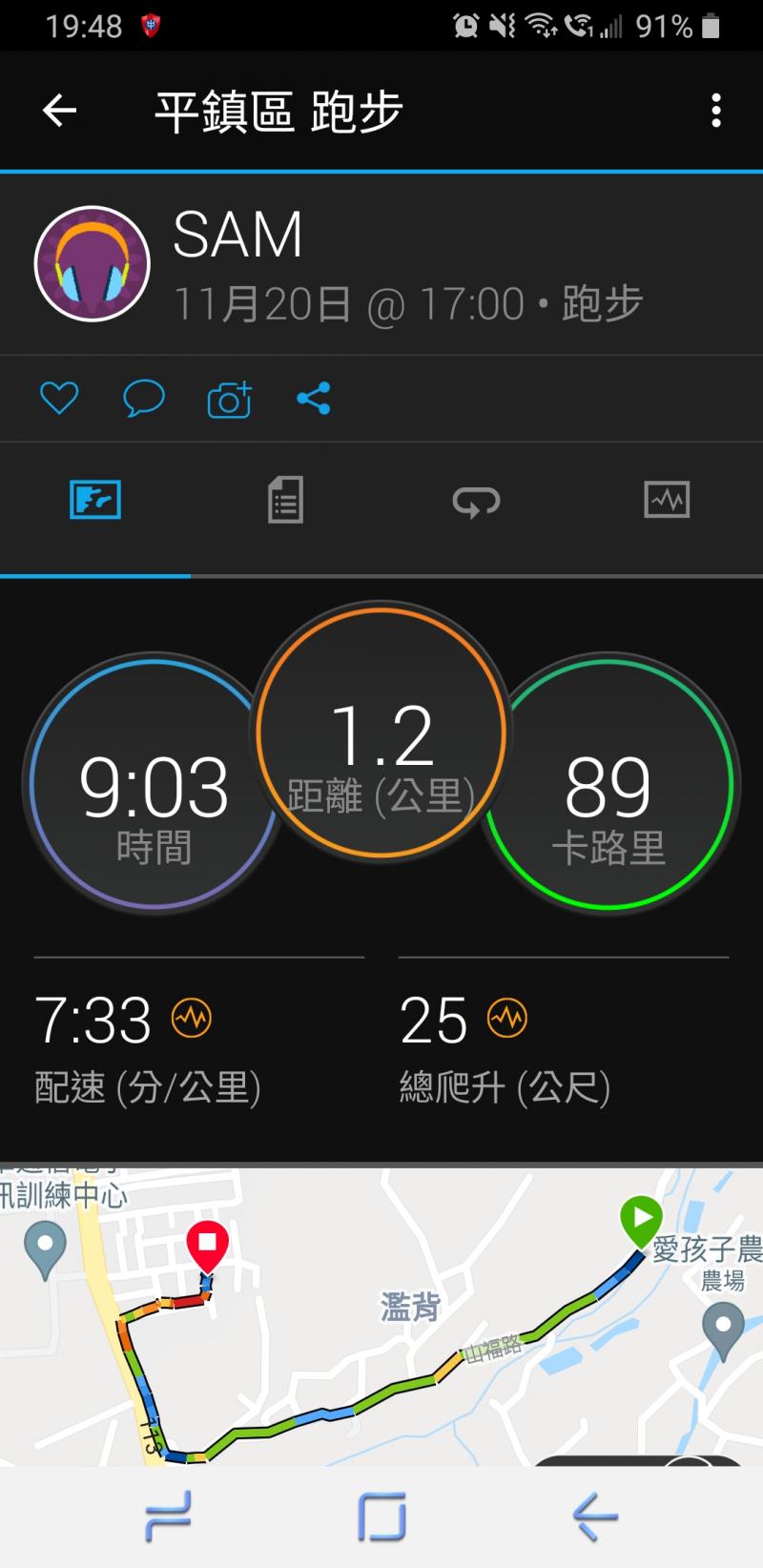Like this running activity
Screen dimensions: 763x1568
coord(59,398)
